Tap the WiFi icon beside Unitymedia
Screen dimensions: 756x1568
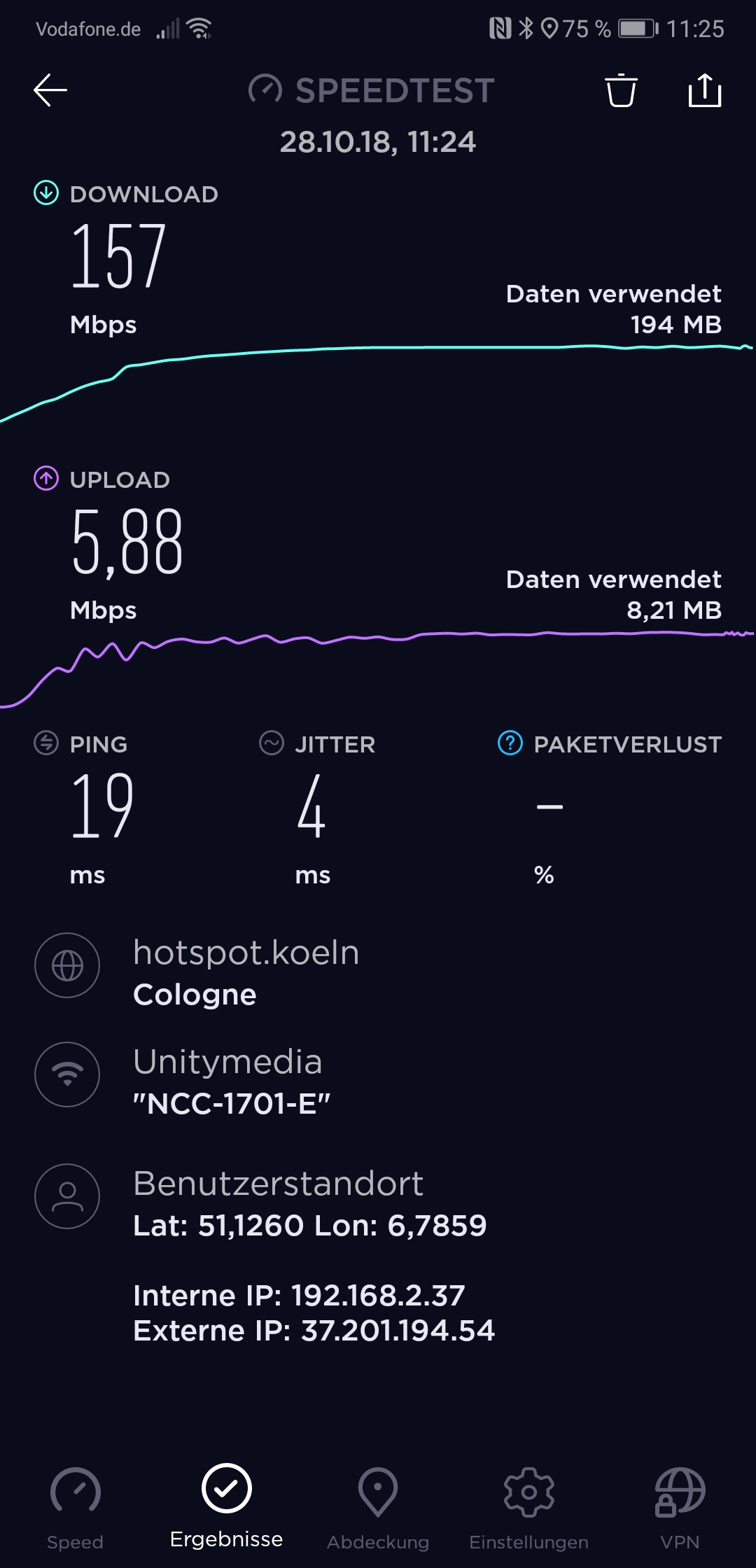click(x=67, y=1075)
